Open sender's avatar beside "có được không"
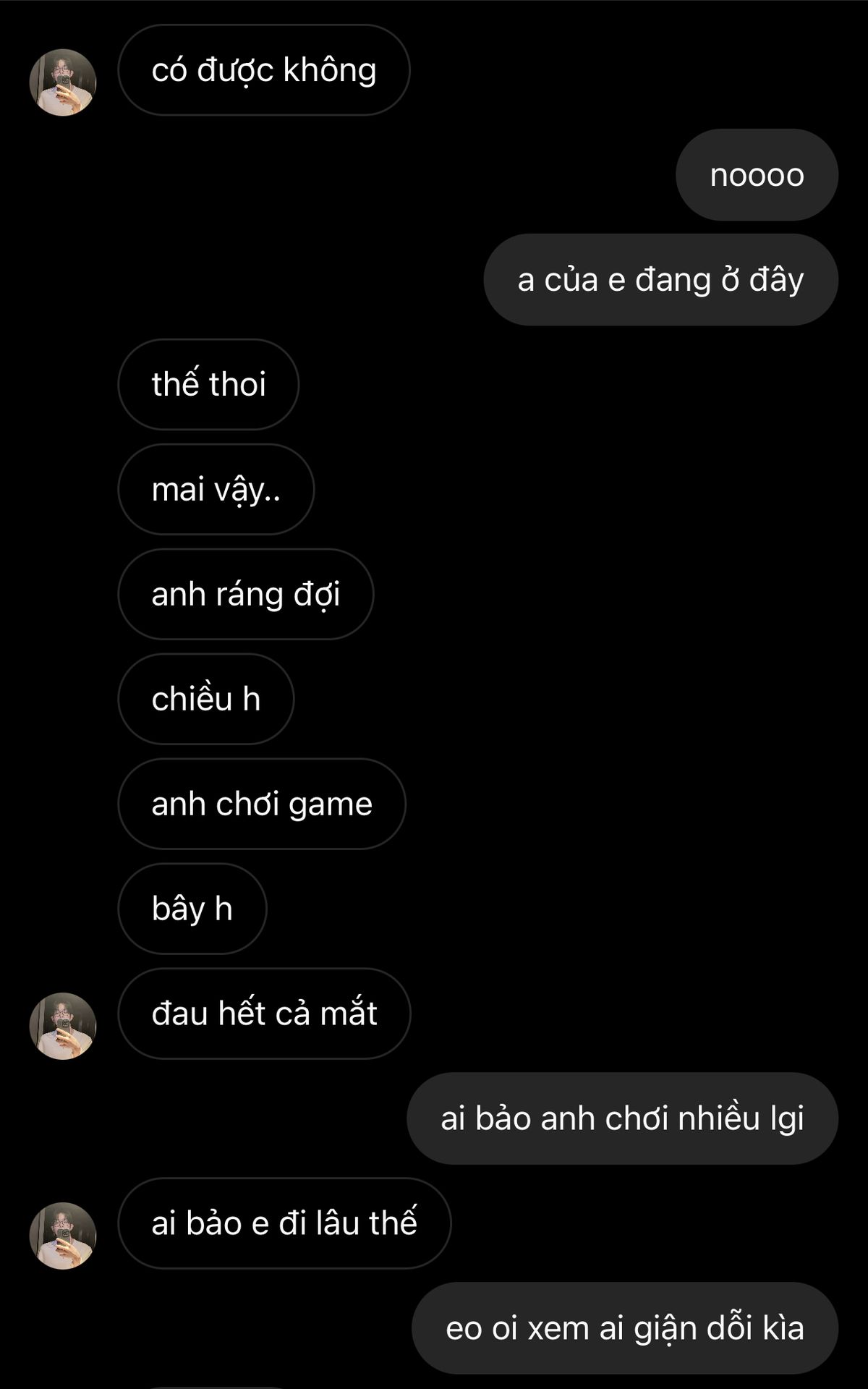This screenshot has height=1389, width=868. click(x=63, y=82)
